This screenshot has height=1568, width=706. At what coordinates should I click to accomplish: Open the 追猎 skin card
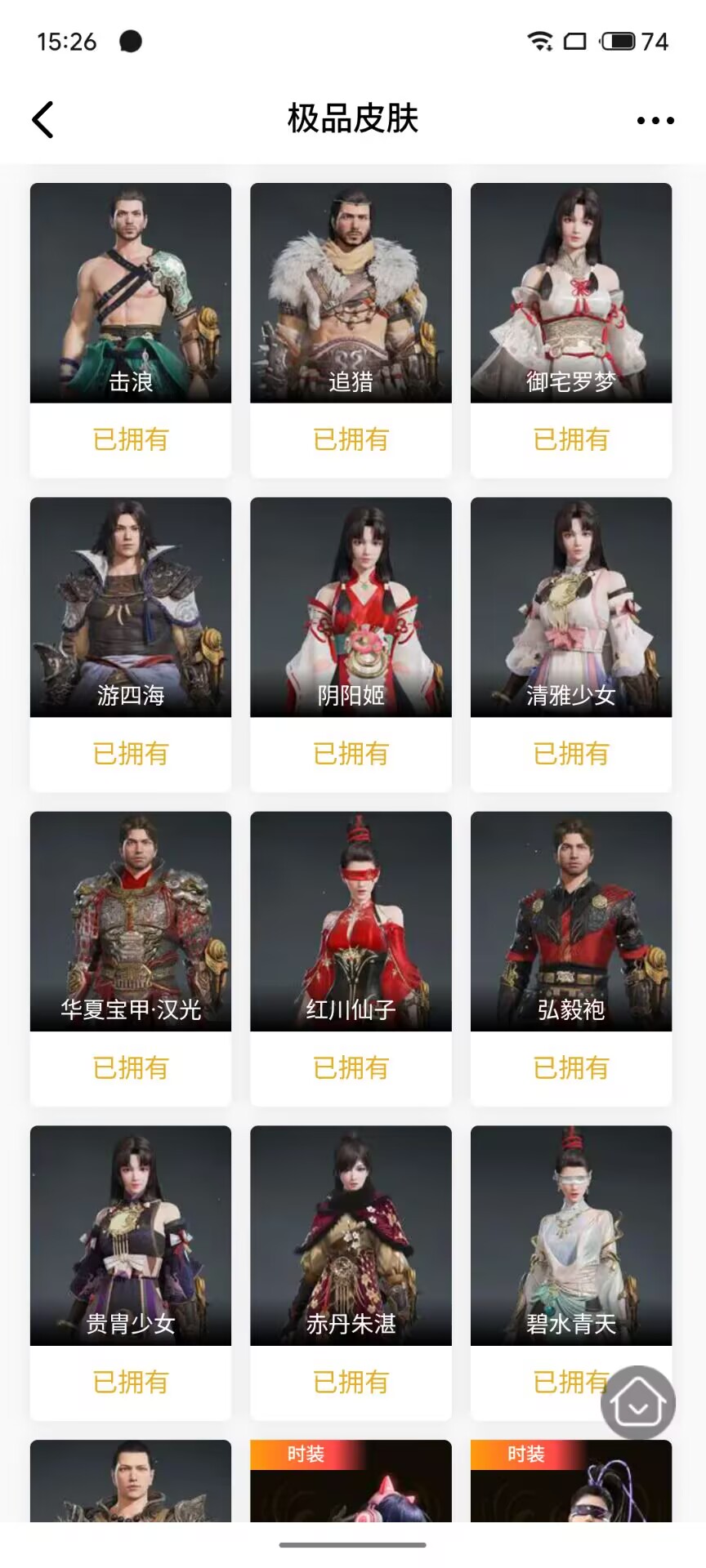pos(351,294)
